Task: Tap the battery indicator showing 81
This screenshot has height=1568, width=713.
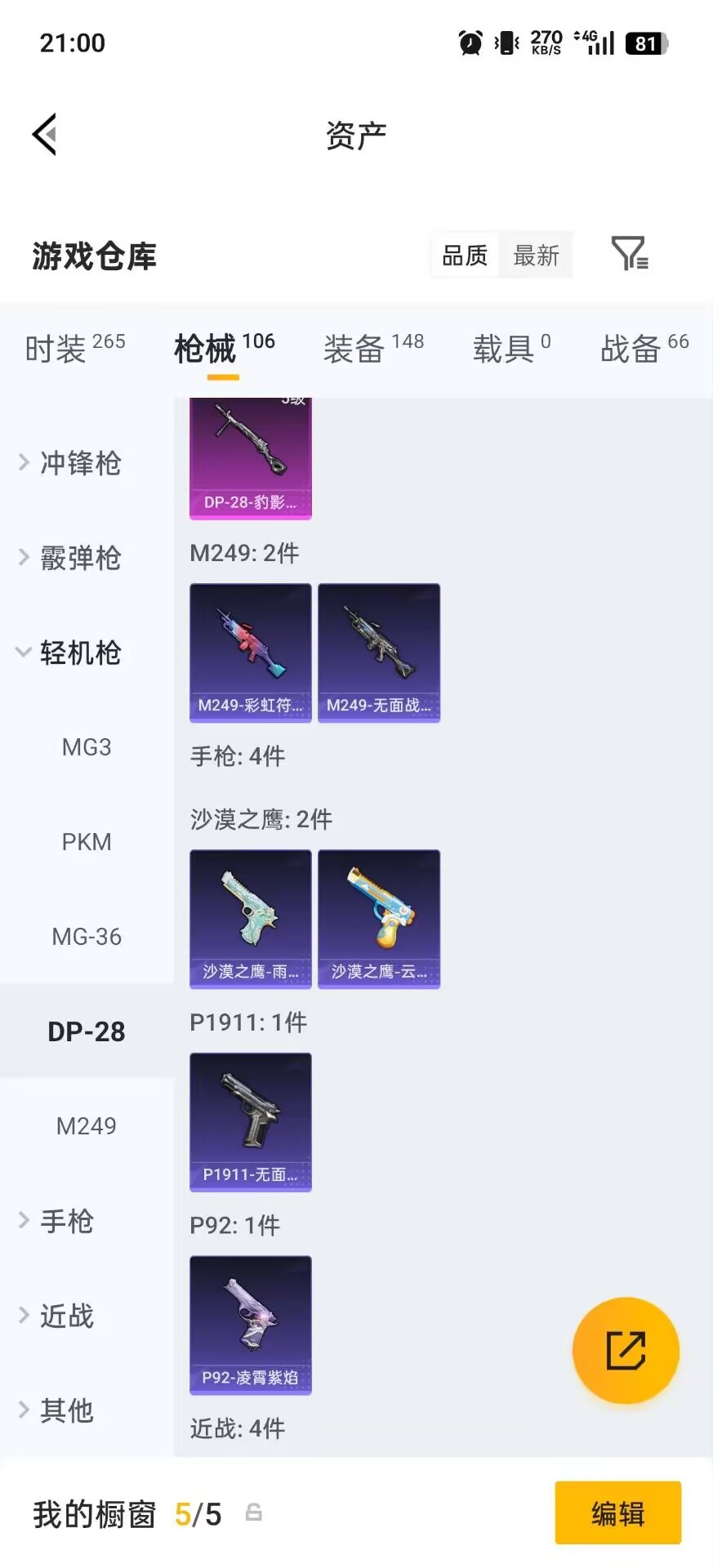Action: pos(644,43)
